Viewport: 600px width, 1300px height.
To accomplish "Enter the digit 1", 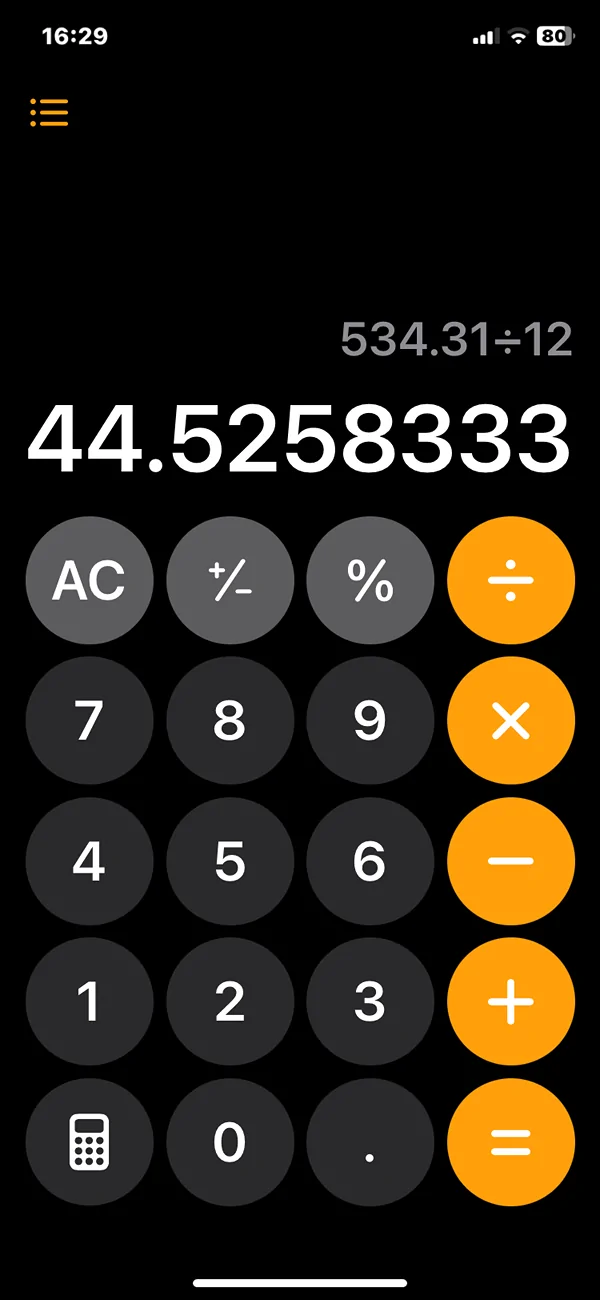I will tap(89, 1002).
